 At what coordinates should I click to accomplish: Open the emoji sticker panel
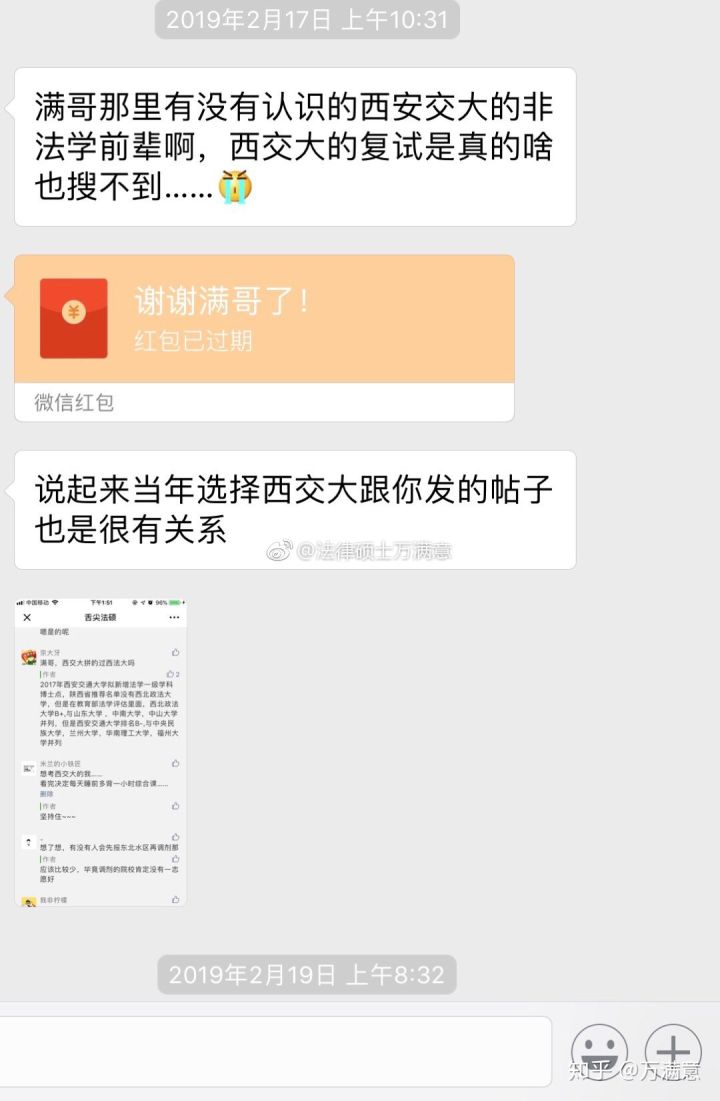click(x=599, y=1052)
